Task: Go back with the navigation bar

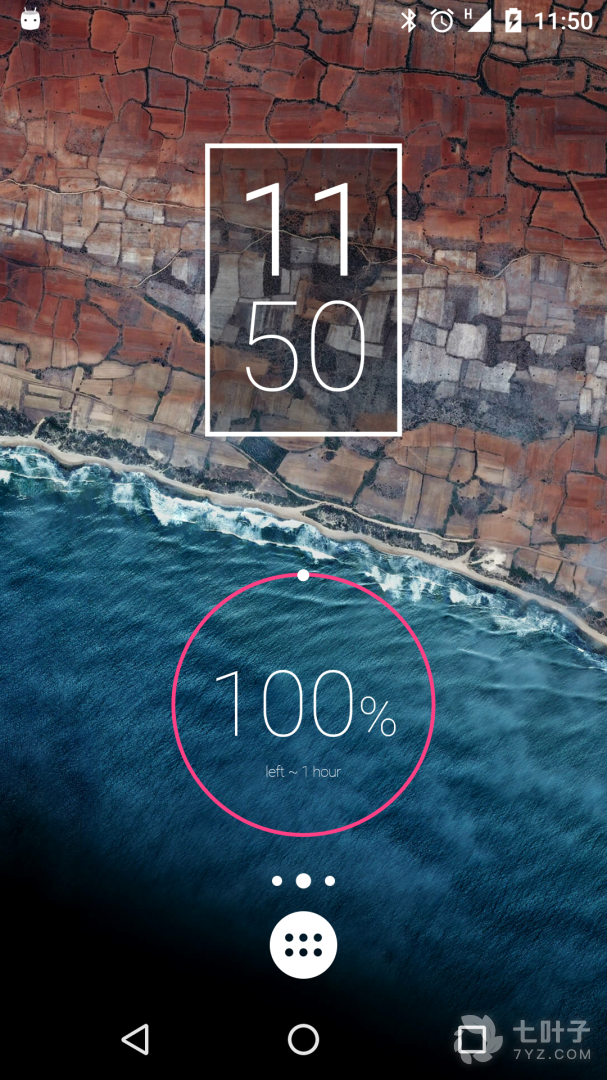Action: [x=135, y=1039]
